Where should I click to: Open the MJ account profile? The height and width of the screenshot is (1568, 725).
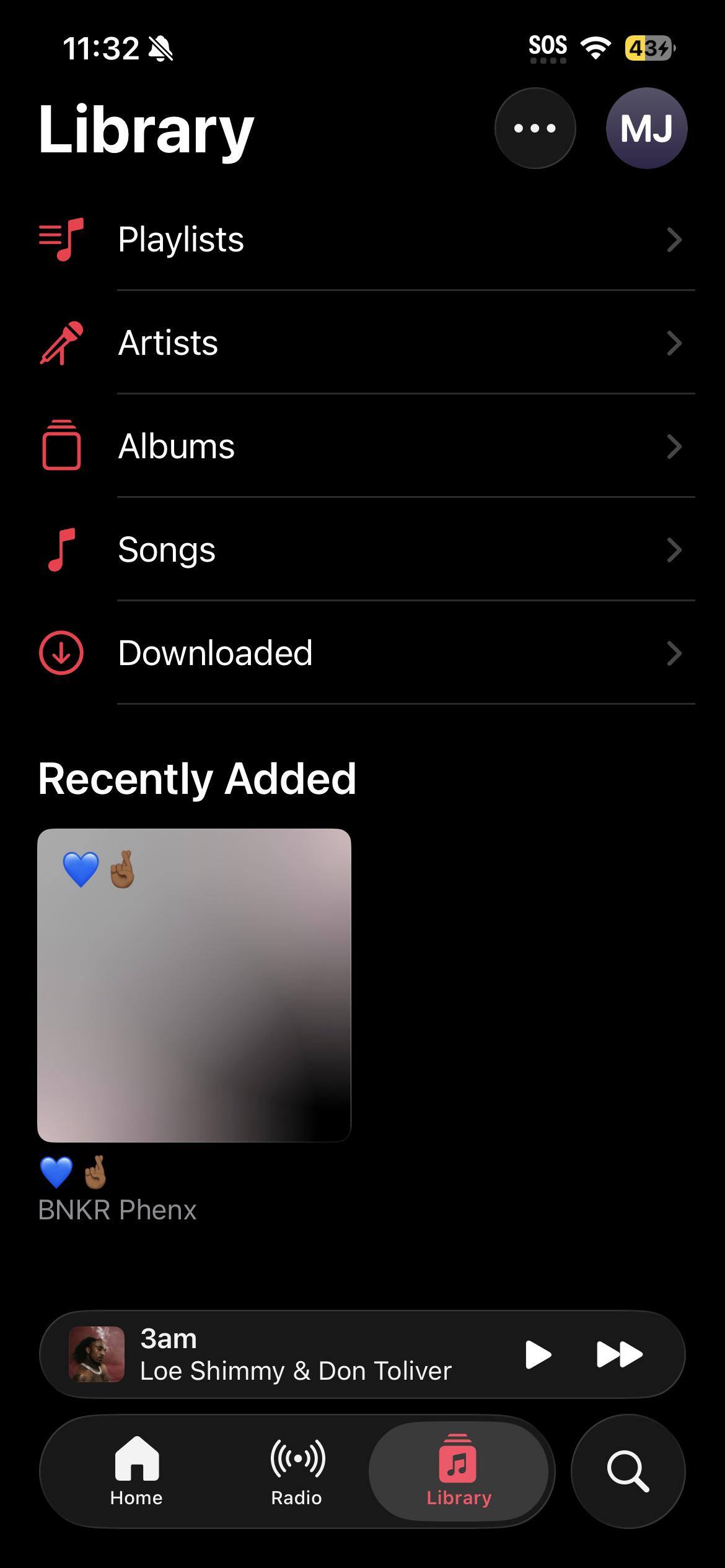[x=646, y=128]
